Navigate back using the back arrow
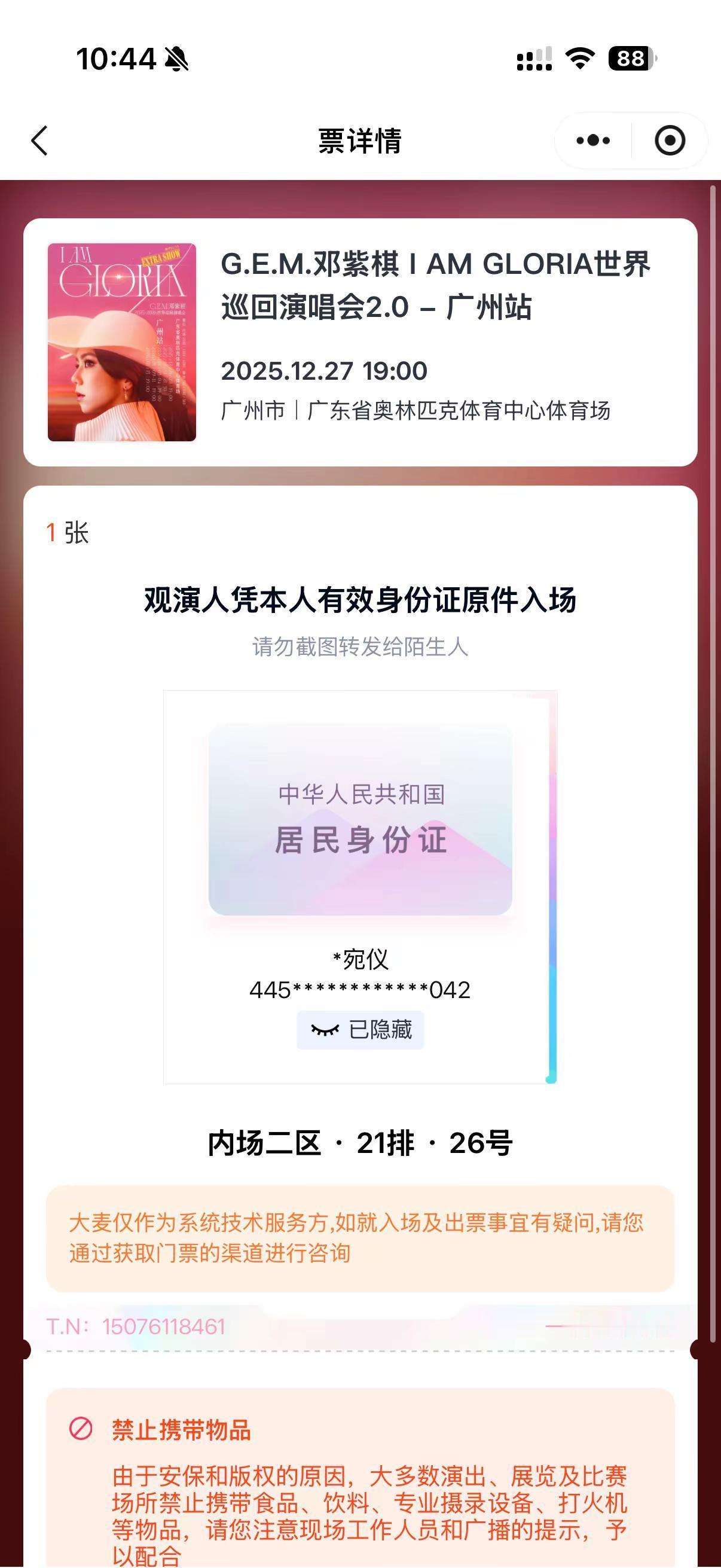 pyautogui.click(x=38, y=140)
